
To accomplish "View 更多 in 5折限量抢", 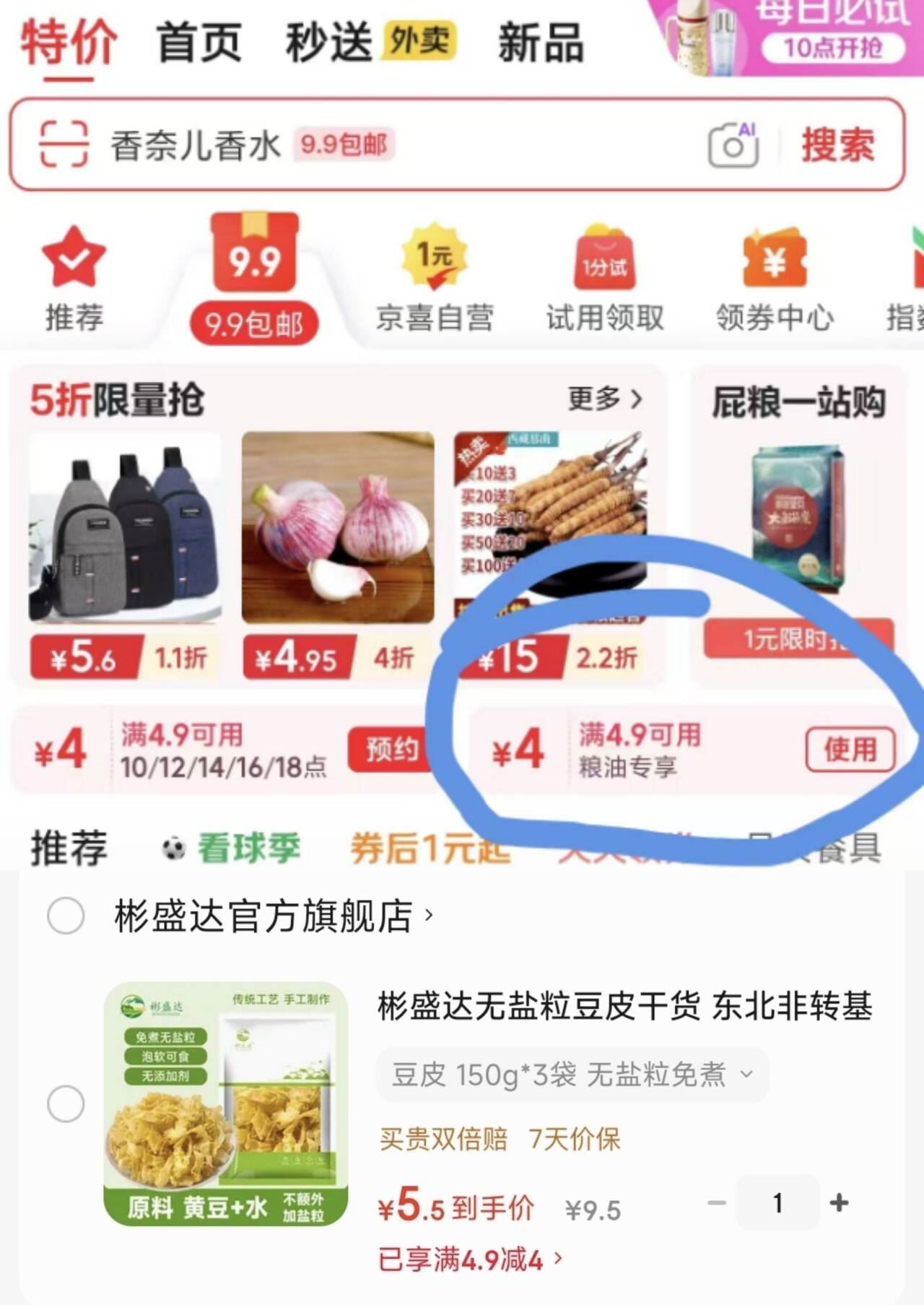I will tap(603, 399).
